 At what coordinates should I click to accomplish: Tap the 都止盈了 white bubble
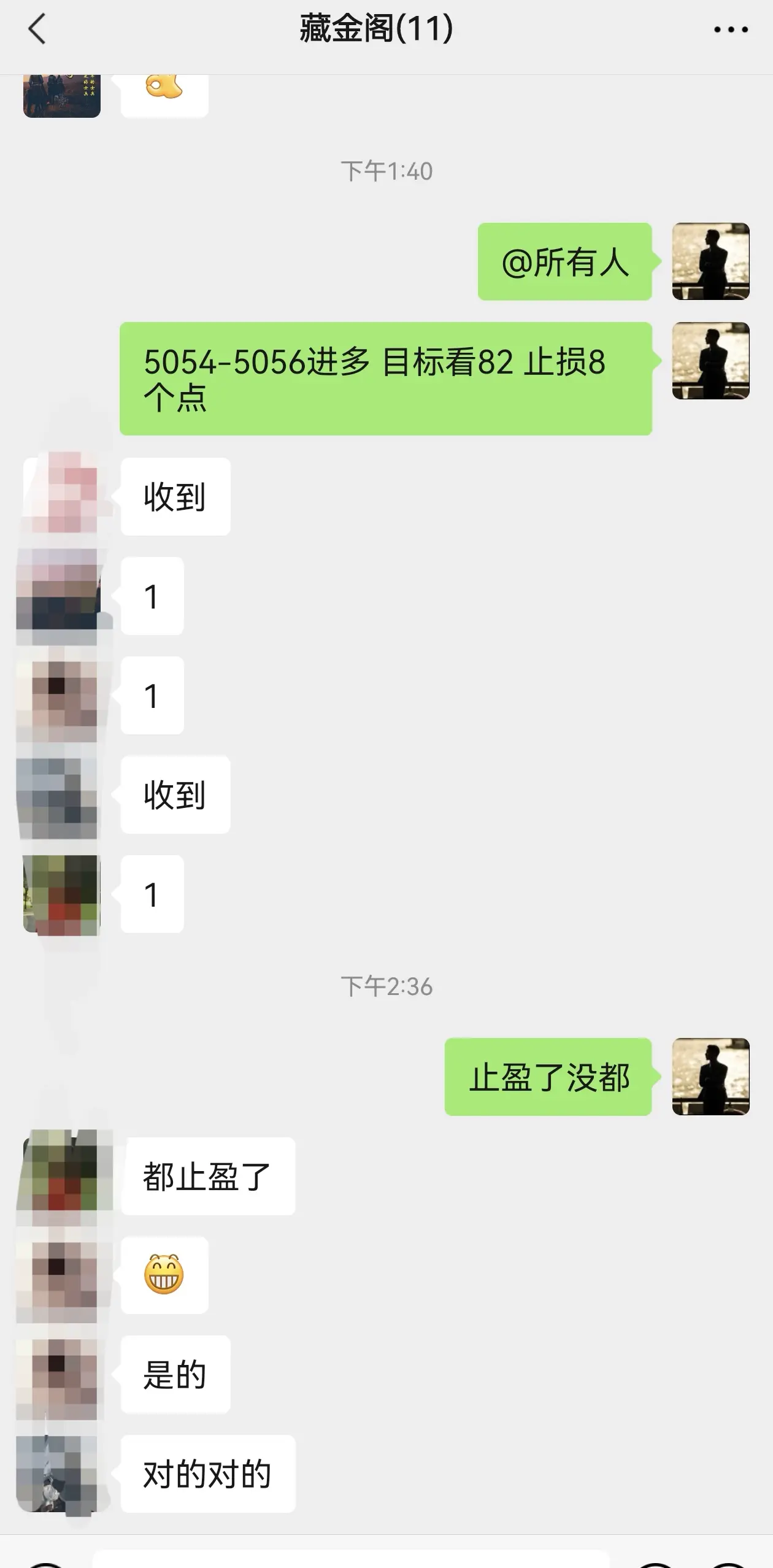coord(209,1175)
